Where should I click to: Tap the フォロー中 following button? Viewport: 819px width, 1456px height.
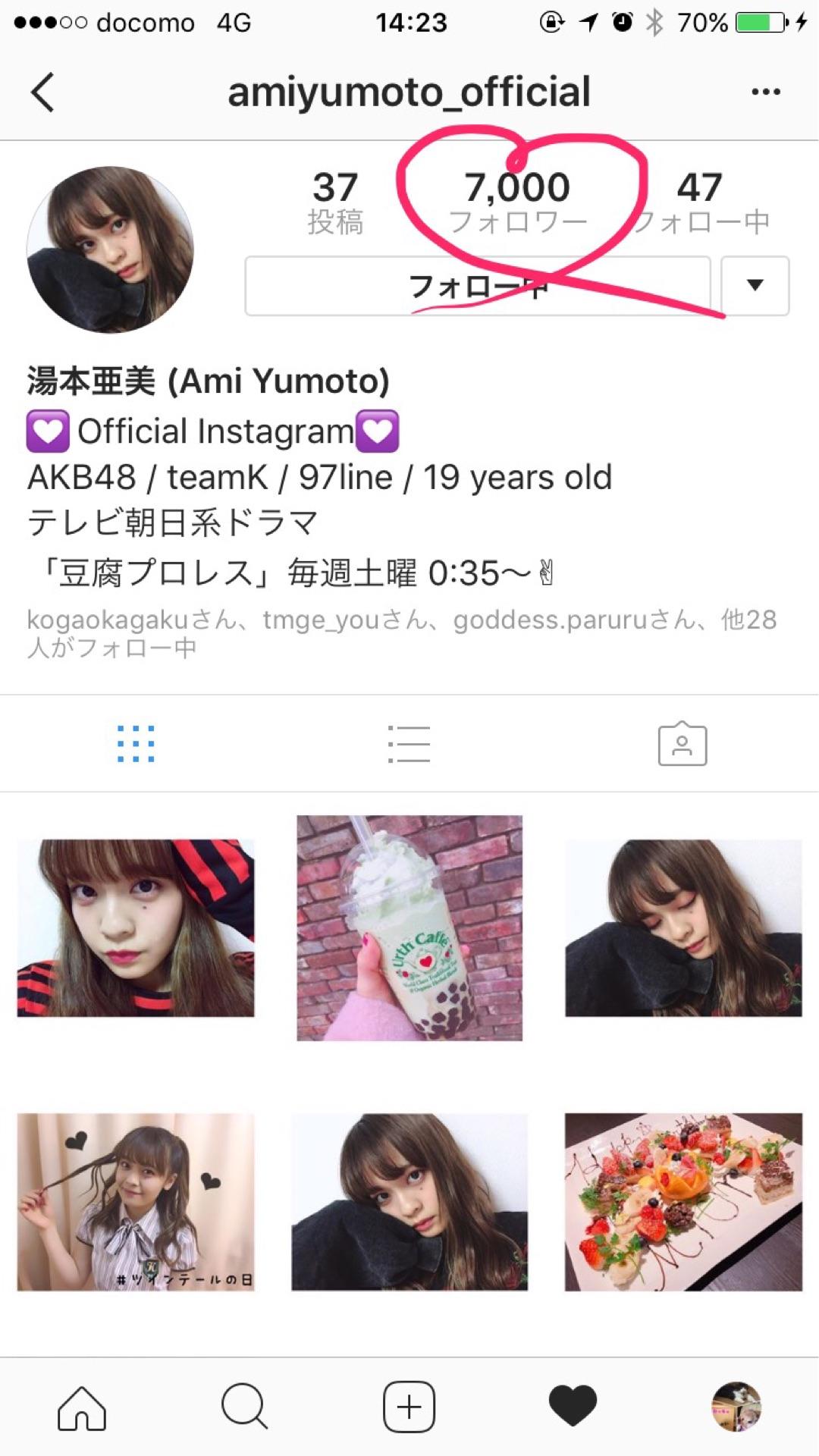(x=477, y=286)
